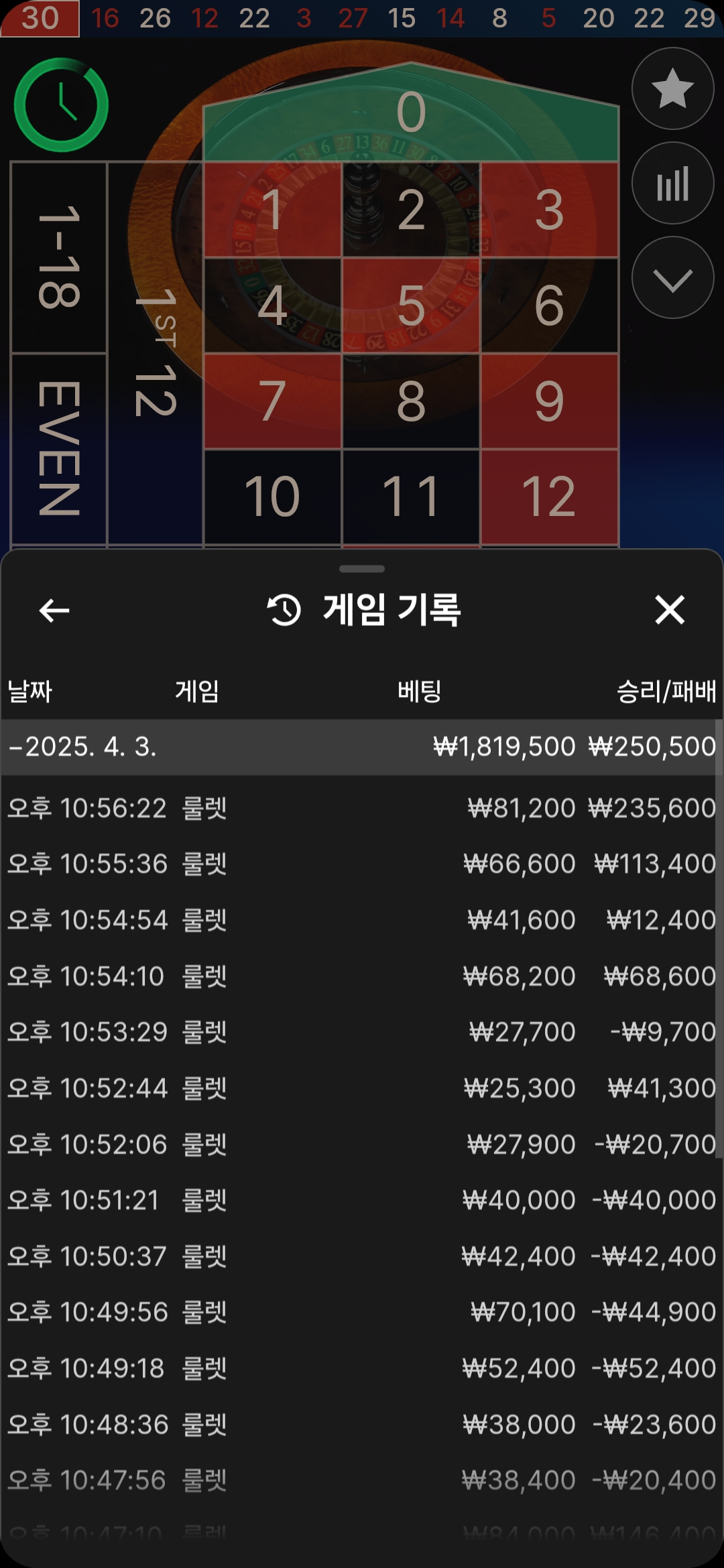The height and width of the screenshot is (1568, 724).
Task: Bet on red number 5
Action: tap(411, 306)
